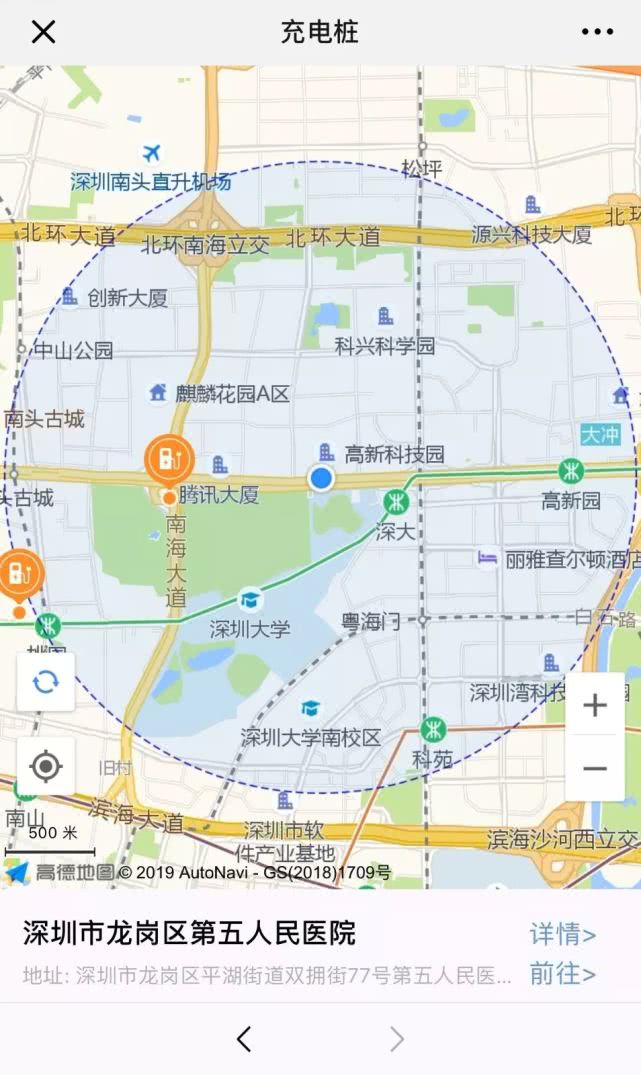
Task: Open 详情 for 龙岗区第五人民医院
Action: click(562, 935)
